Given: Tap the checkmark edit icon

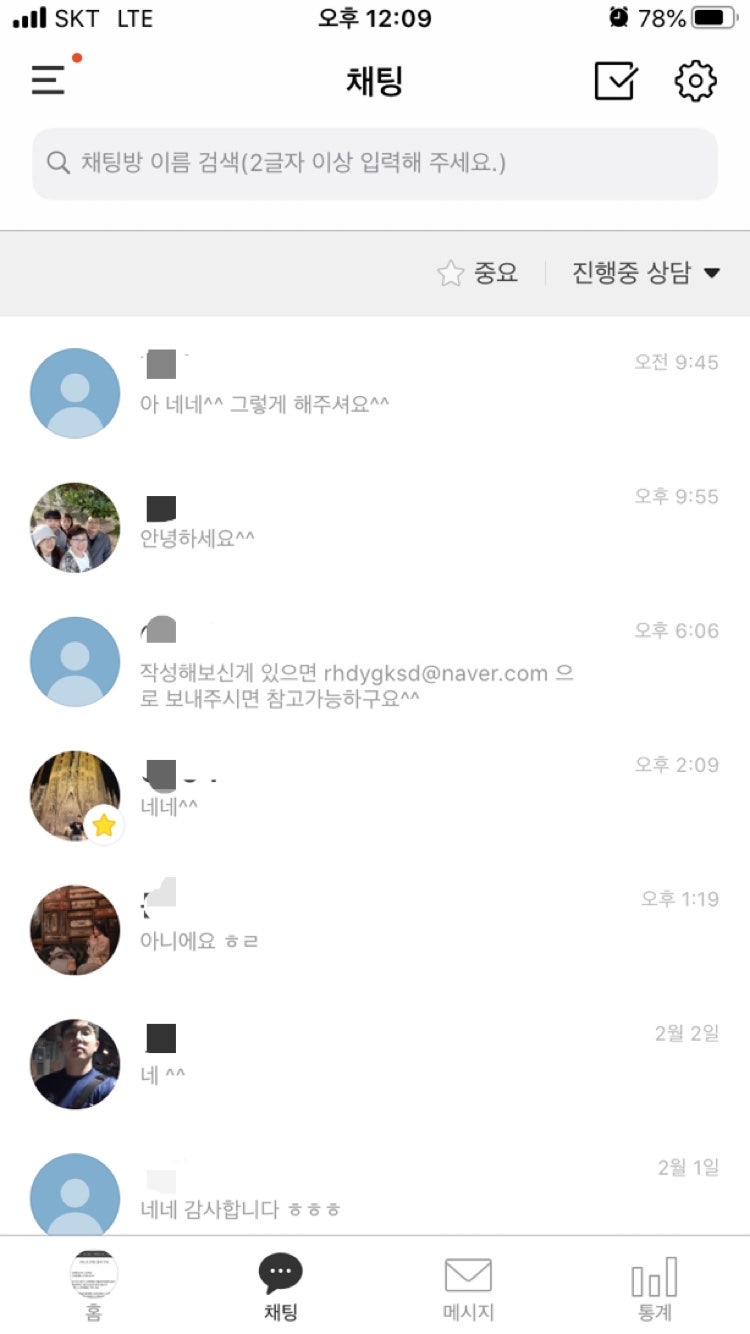Looking at the screenshot, I should click(x=615, y=81).
